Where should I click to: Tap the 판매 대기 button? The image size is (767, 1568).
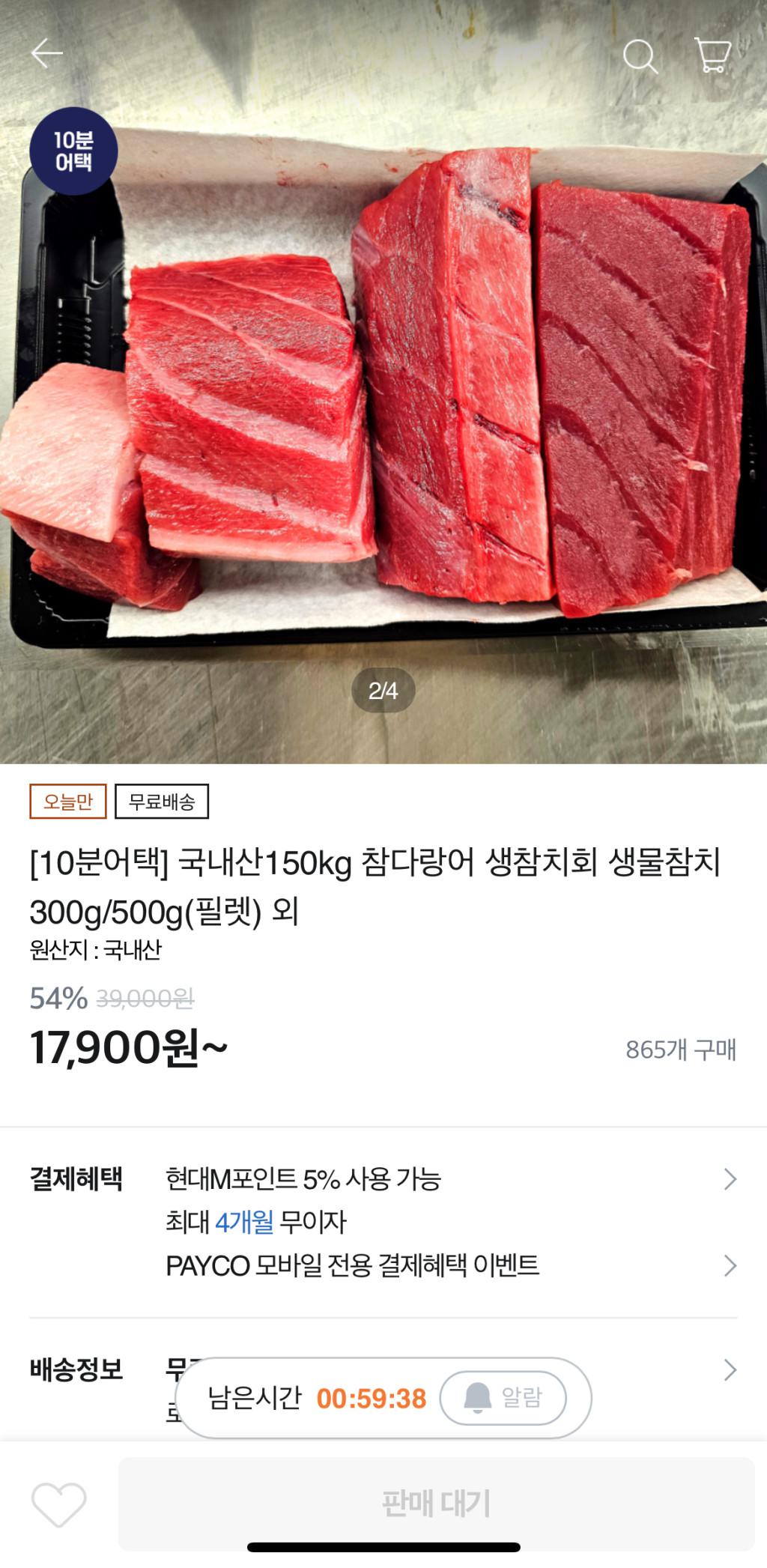(436, 1504)
